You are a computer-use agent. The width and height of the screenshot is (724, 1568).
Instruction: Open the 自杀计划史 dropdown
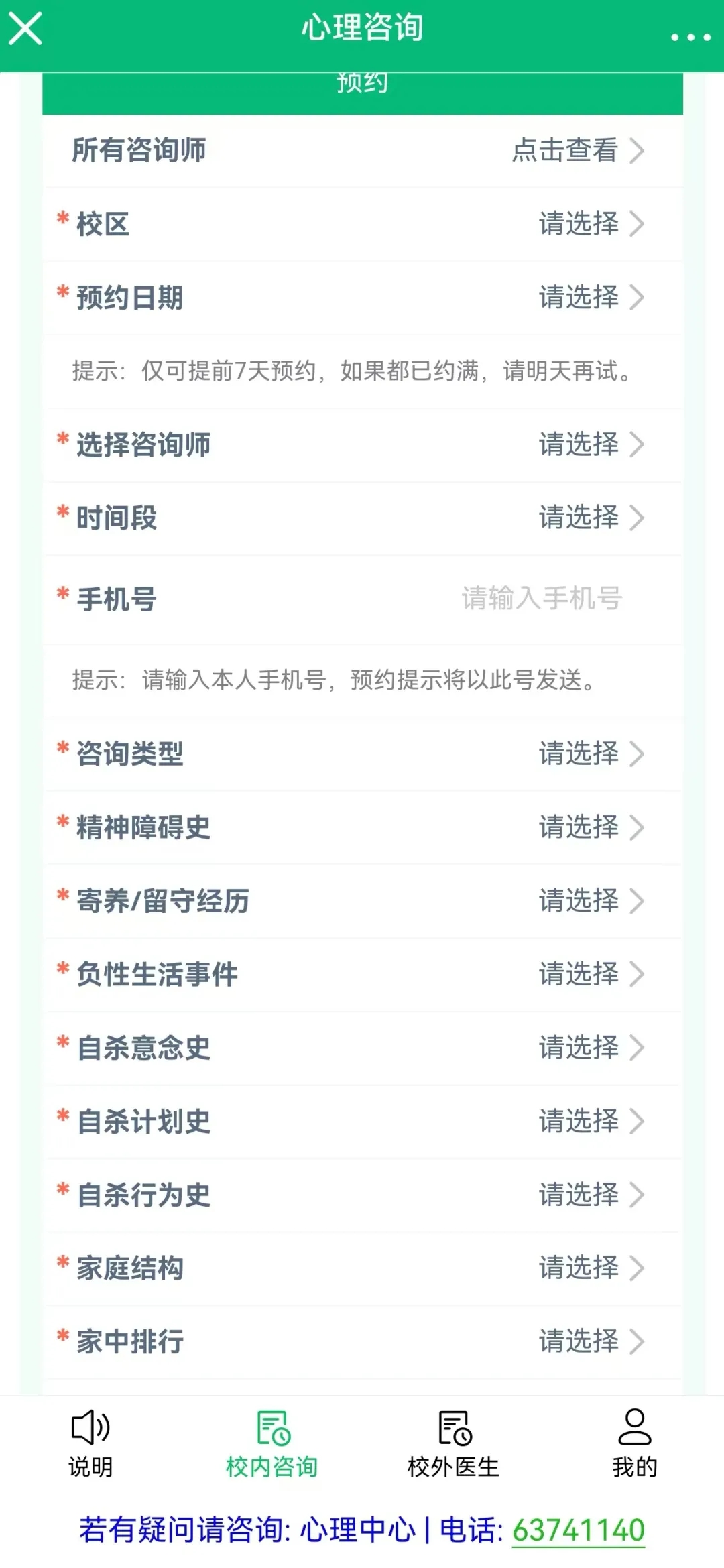tap(590, 1121)
